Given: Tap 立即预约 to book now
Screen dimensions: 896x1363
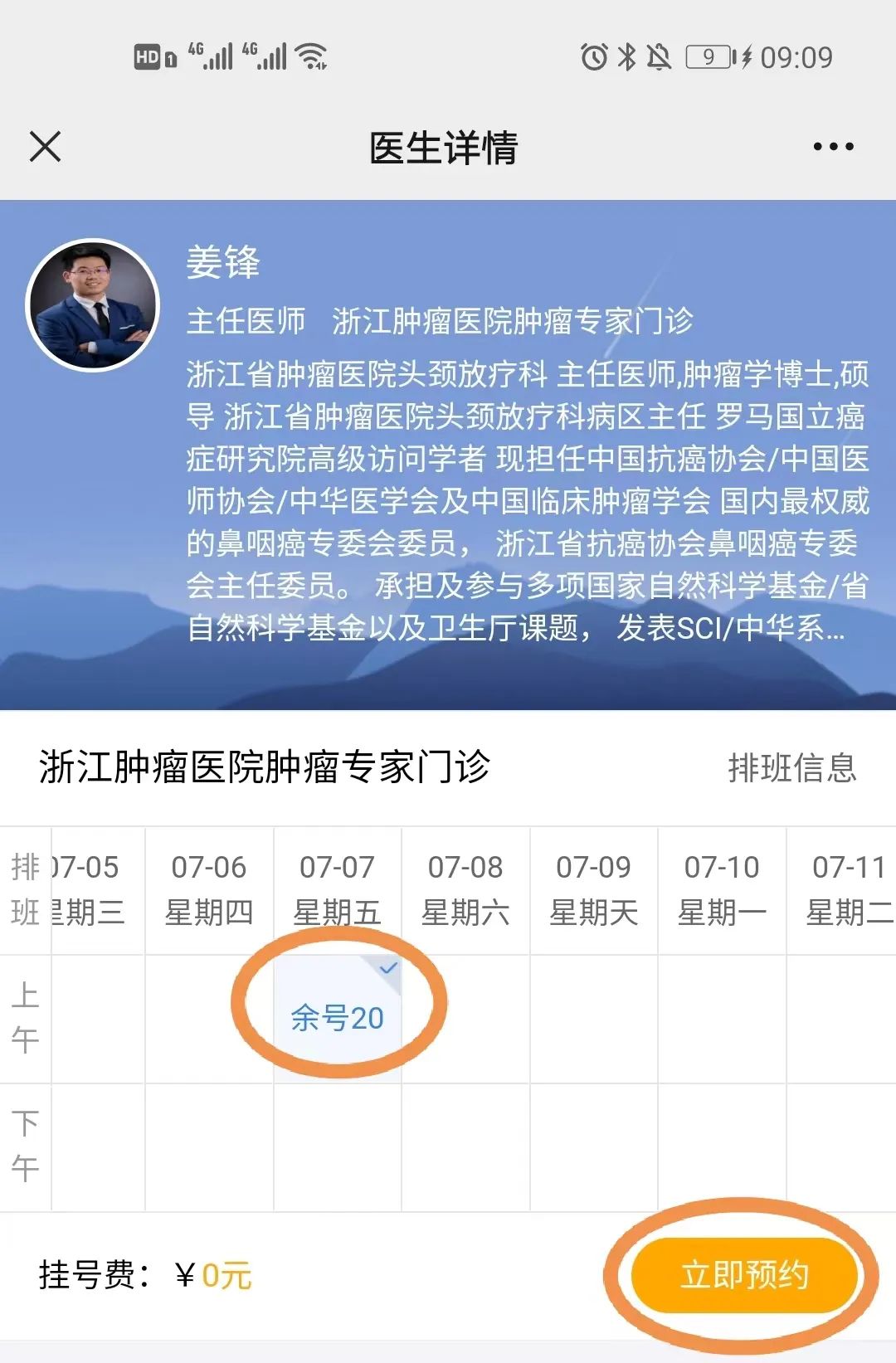Looking at the screenshot, I should click(744, 1275).
